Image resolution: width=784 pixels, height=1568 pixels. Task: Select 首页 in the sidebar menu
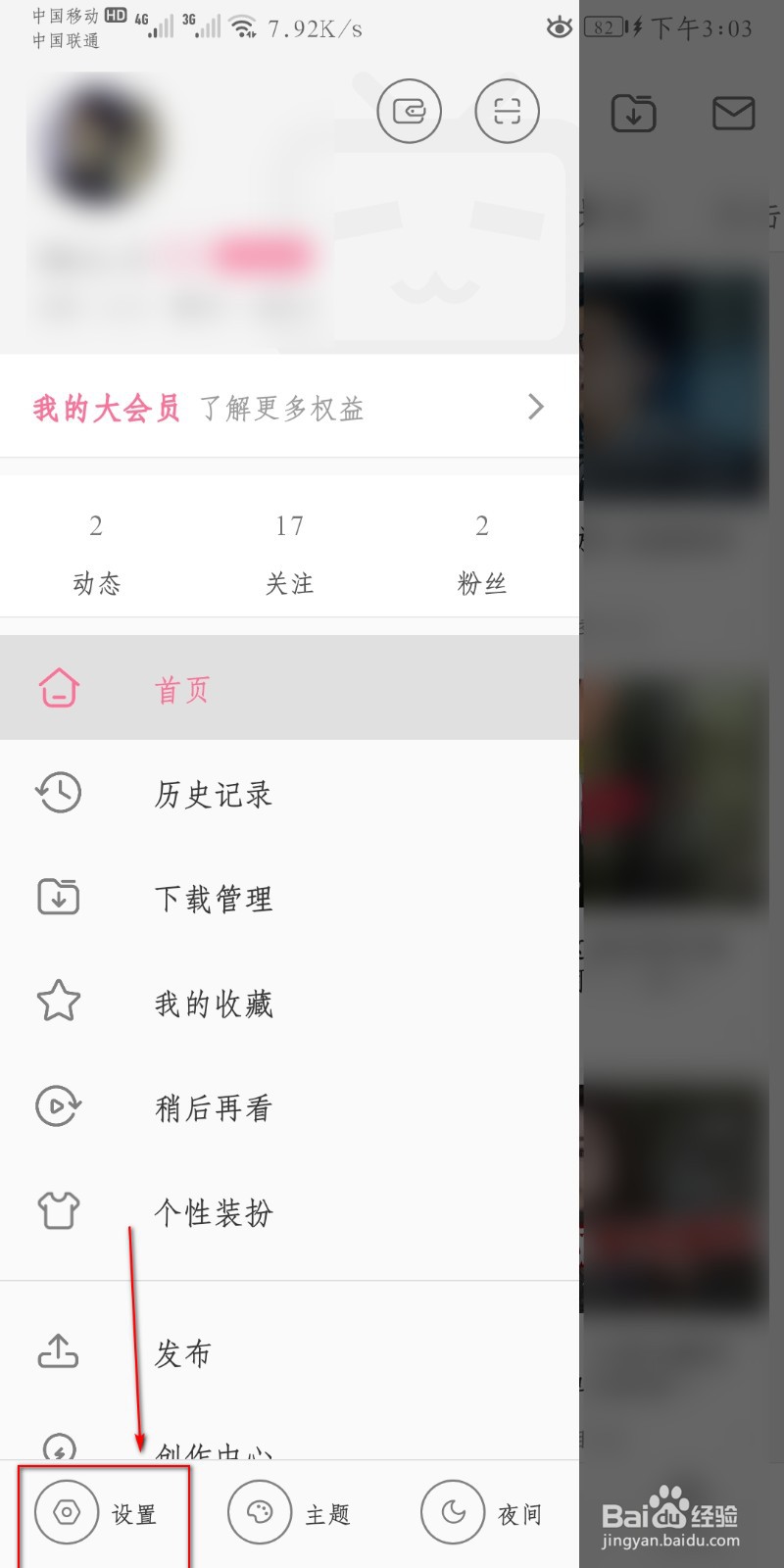coord(181,688)
